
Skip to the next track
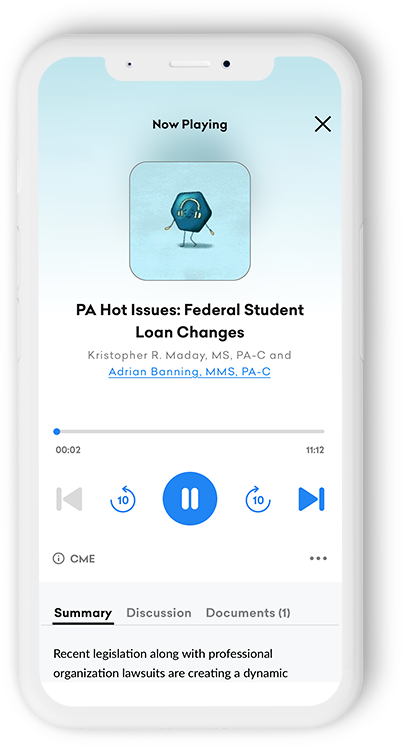(312, 499)
